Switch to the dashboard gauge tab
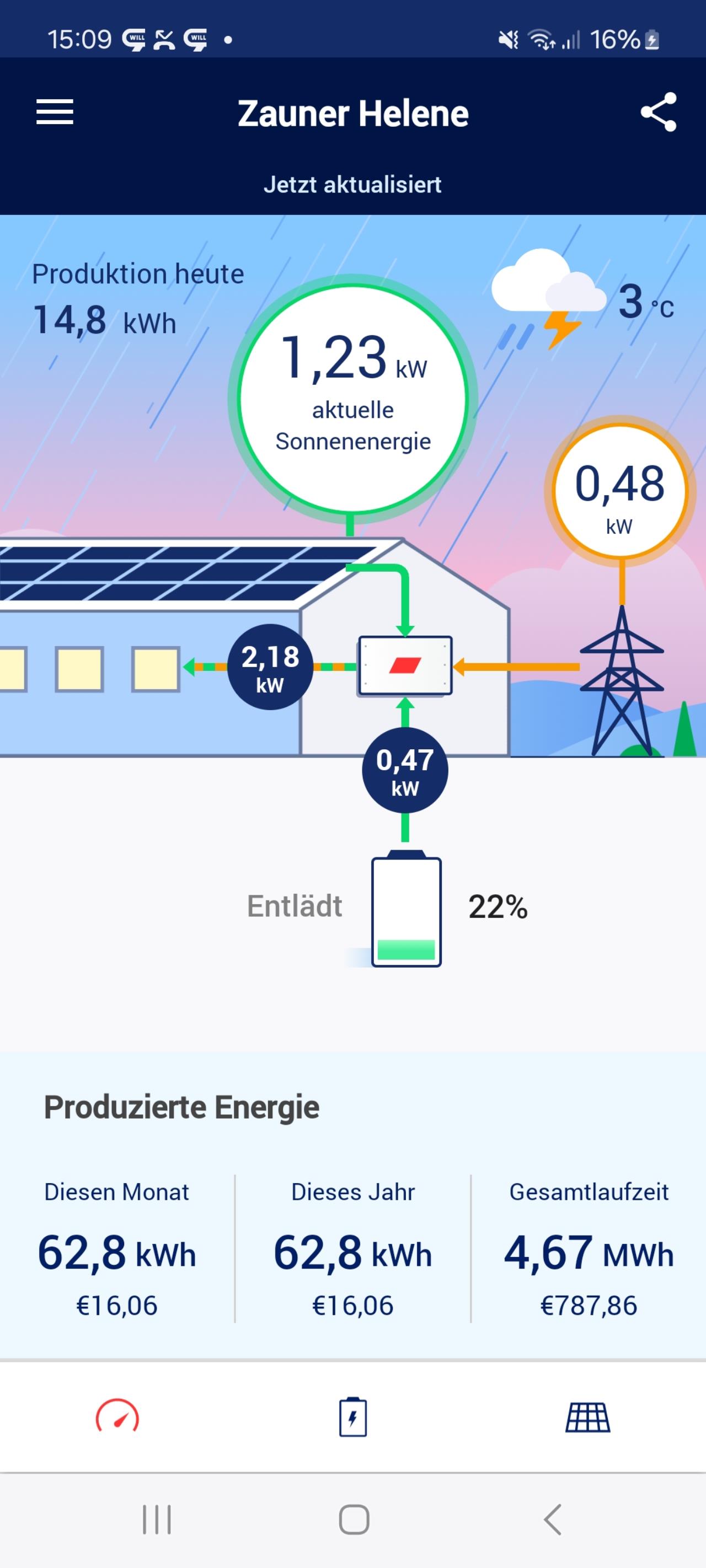The height and width of the screenshot is (1568, 706). pos(117,1417)
